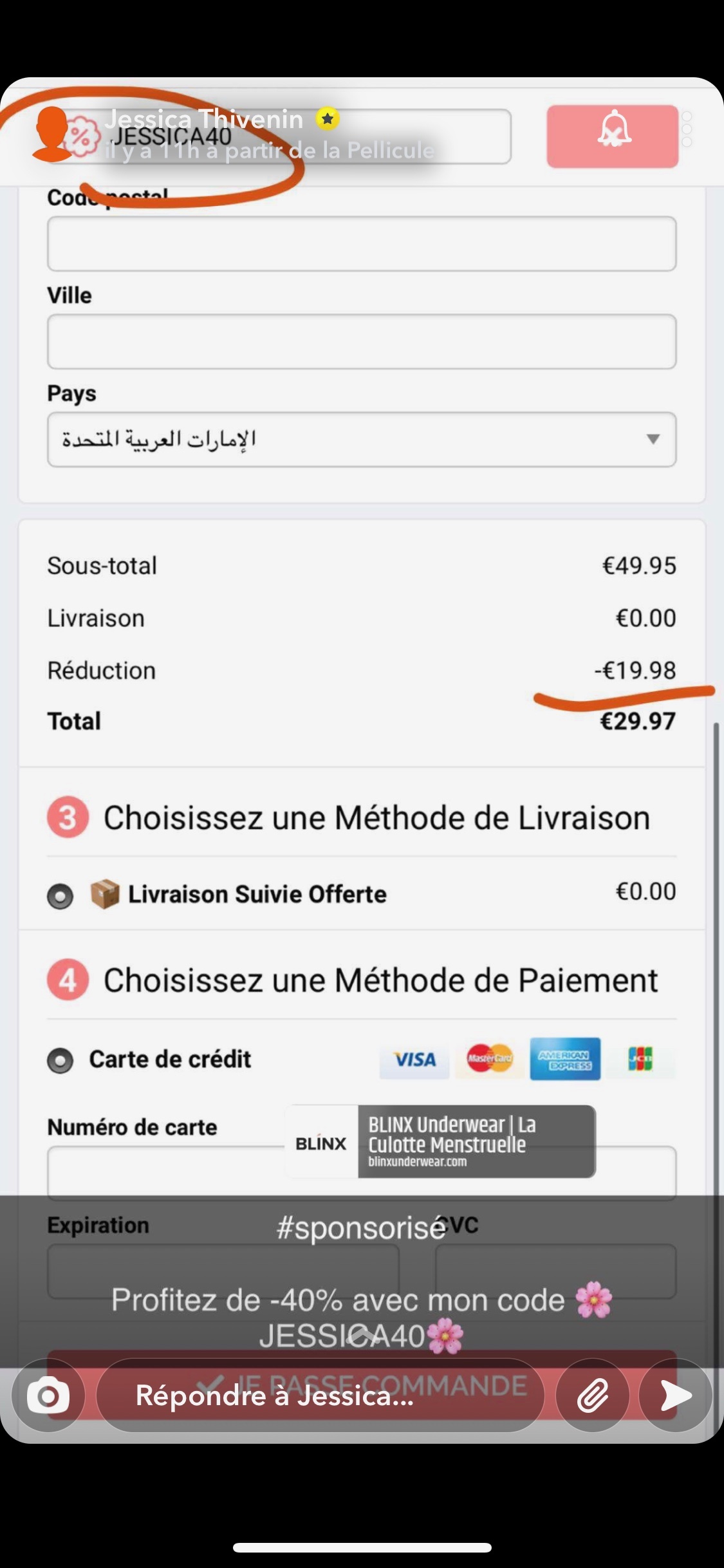The height and width of the screenshot is (1568, 724).
Task: Tap the Répondre à Jessica reply field
Action: pos(320,1395)
